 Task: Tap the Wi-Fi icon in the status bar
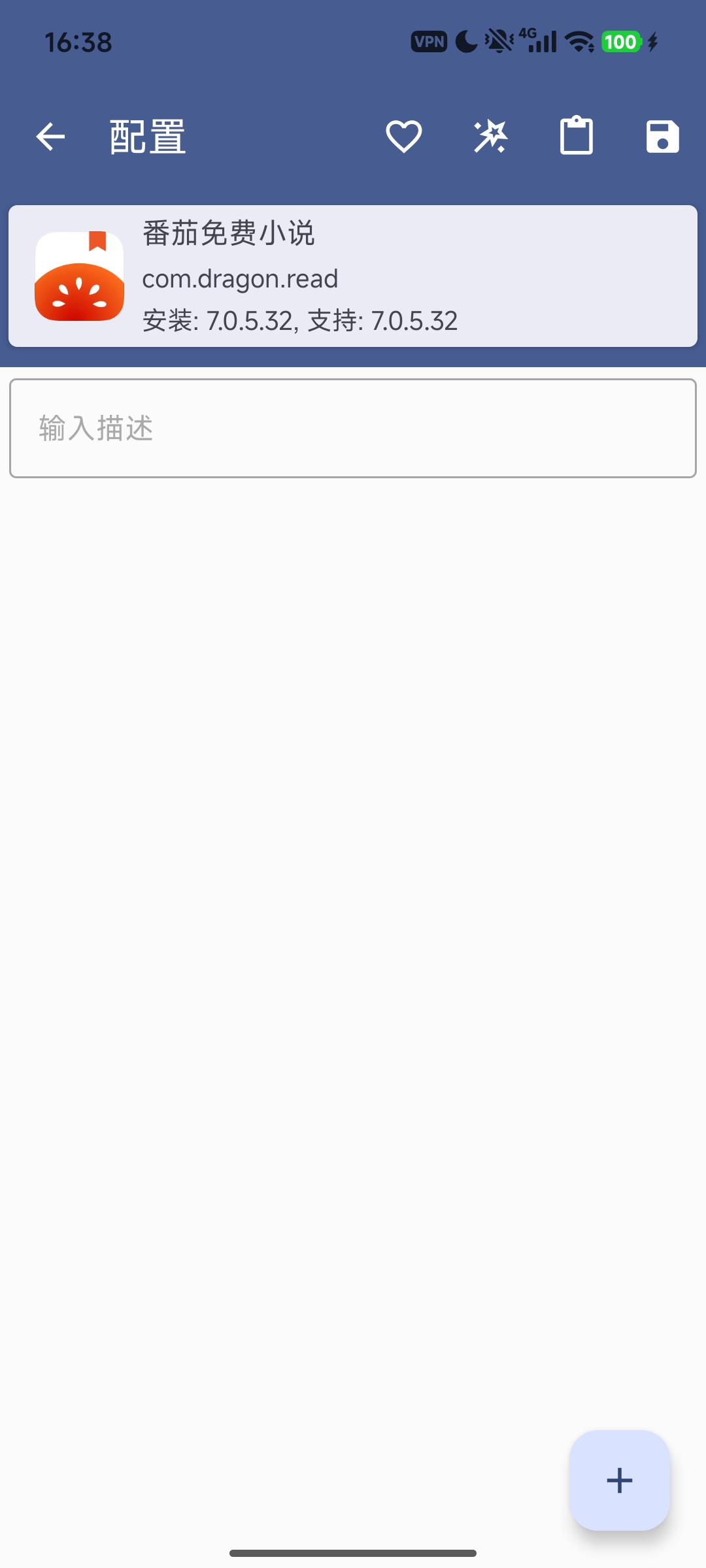[578, 41]
